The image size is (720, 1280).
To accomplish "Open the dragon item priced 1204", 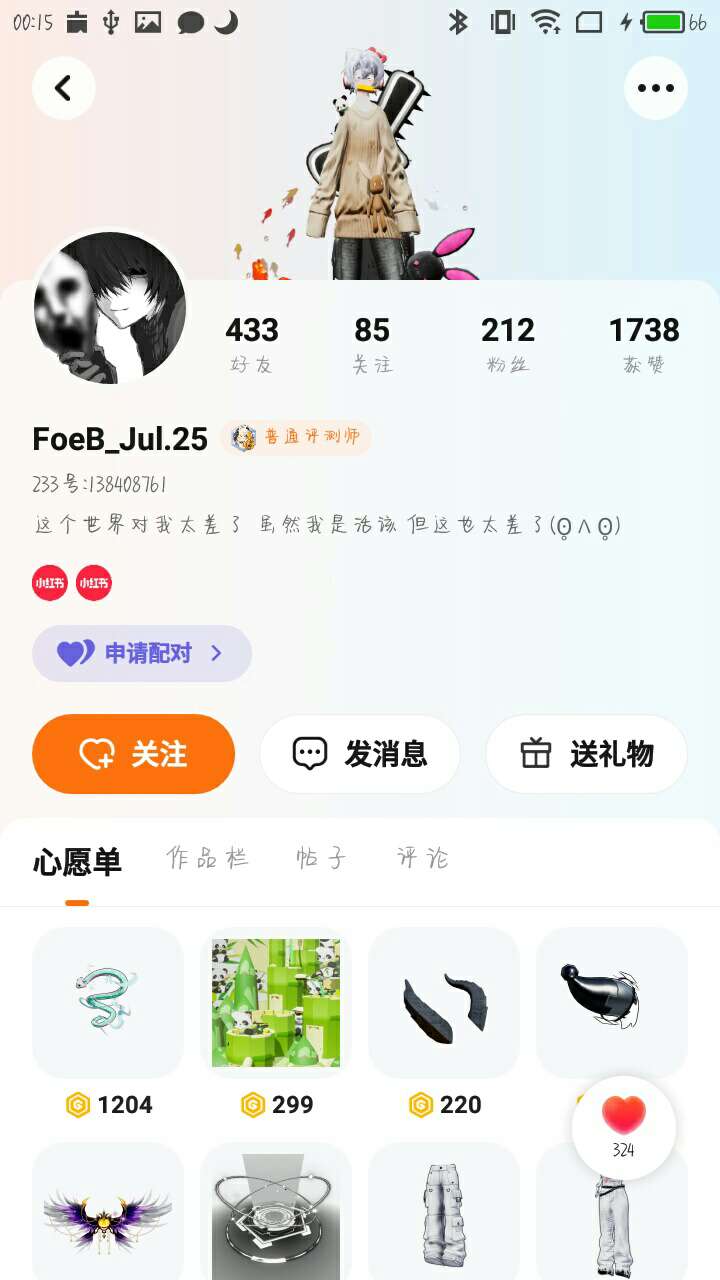I will [x=108, y=1002].
